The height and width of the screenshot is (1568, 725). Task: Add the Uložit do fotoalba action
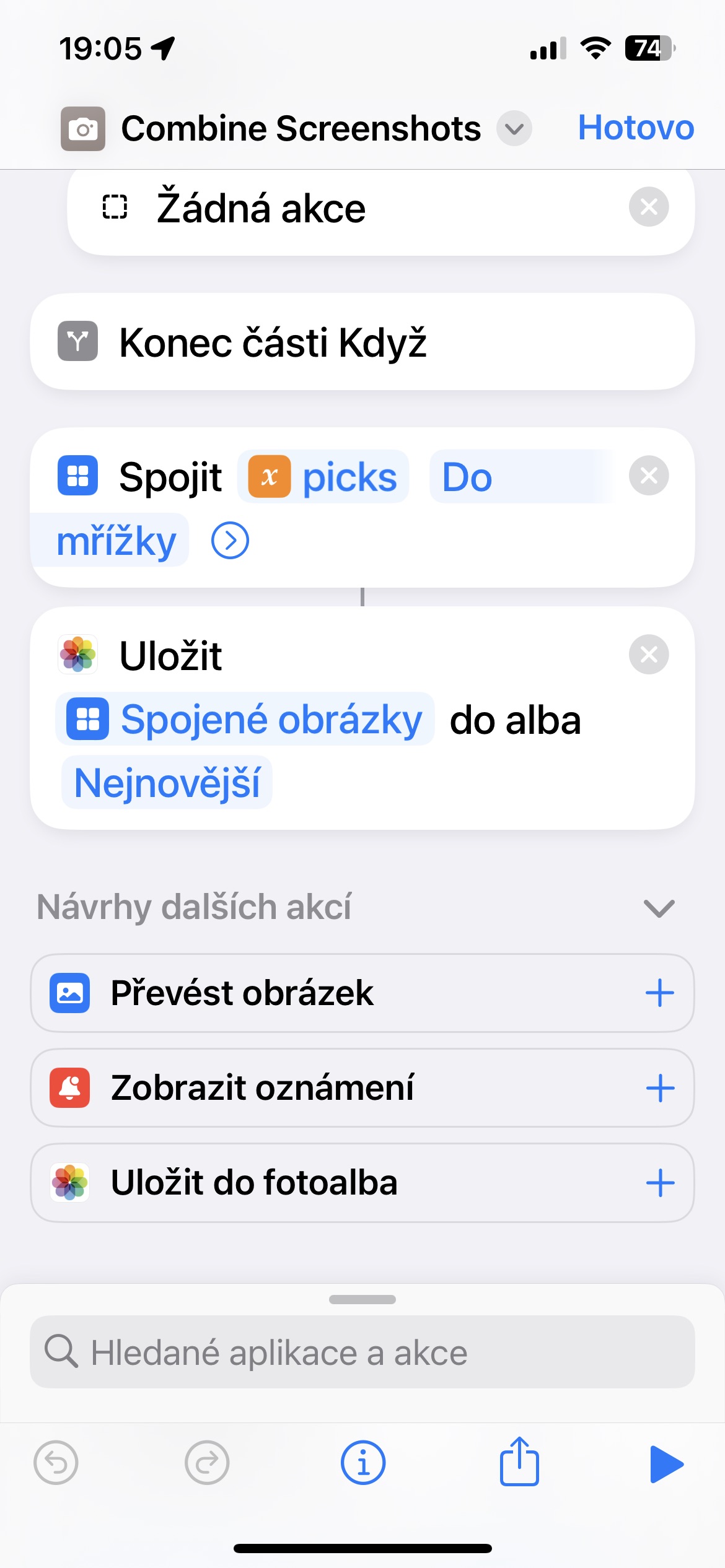[x=660, y=1183]
